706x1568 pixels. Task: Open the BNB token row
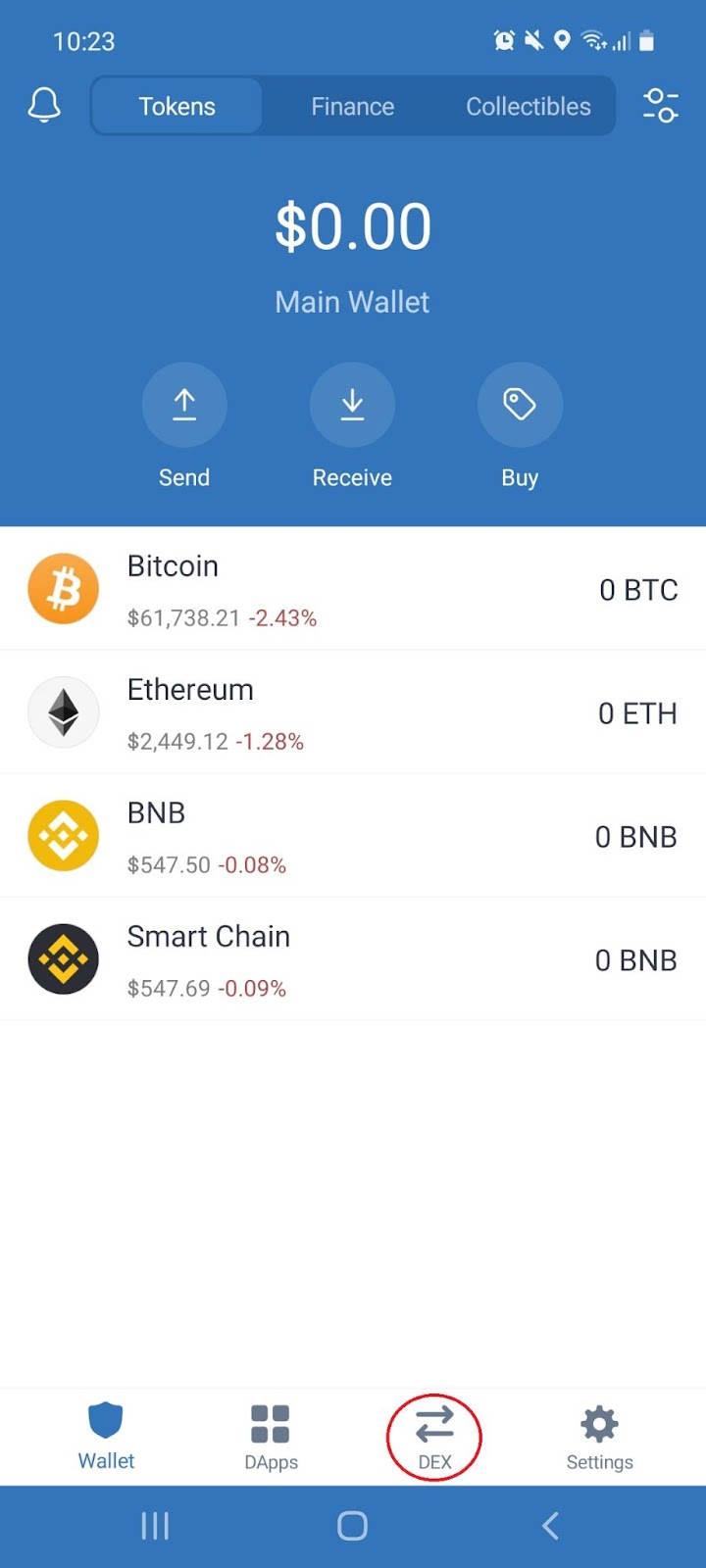[353, 836]
